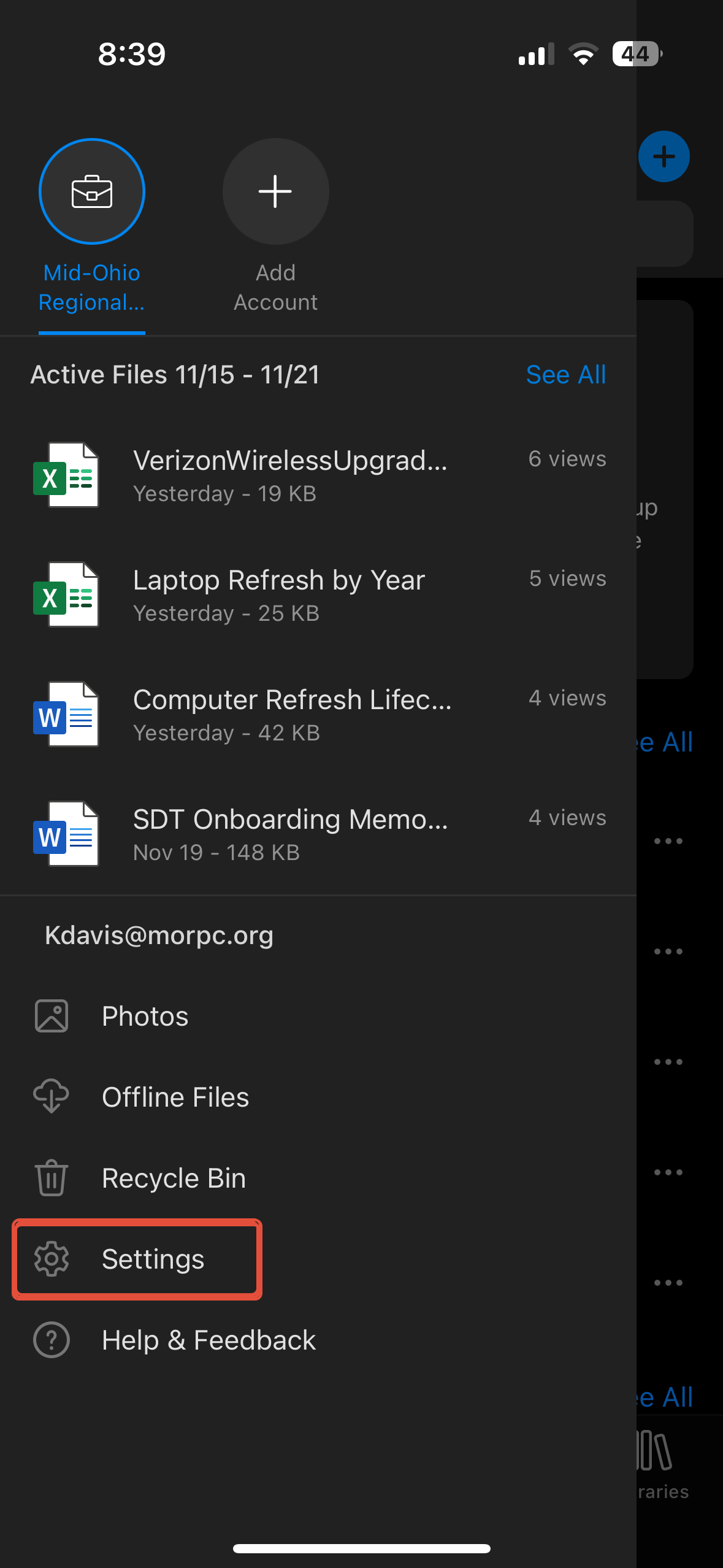The height and width of the screenshot is (1568, 723).
Task: Open Computer Refresh Lifec document
Action: coord(292,714)
